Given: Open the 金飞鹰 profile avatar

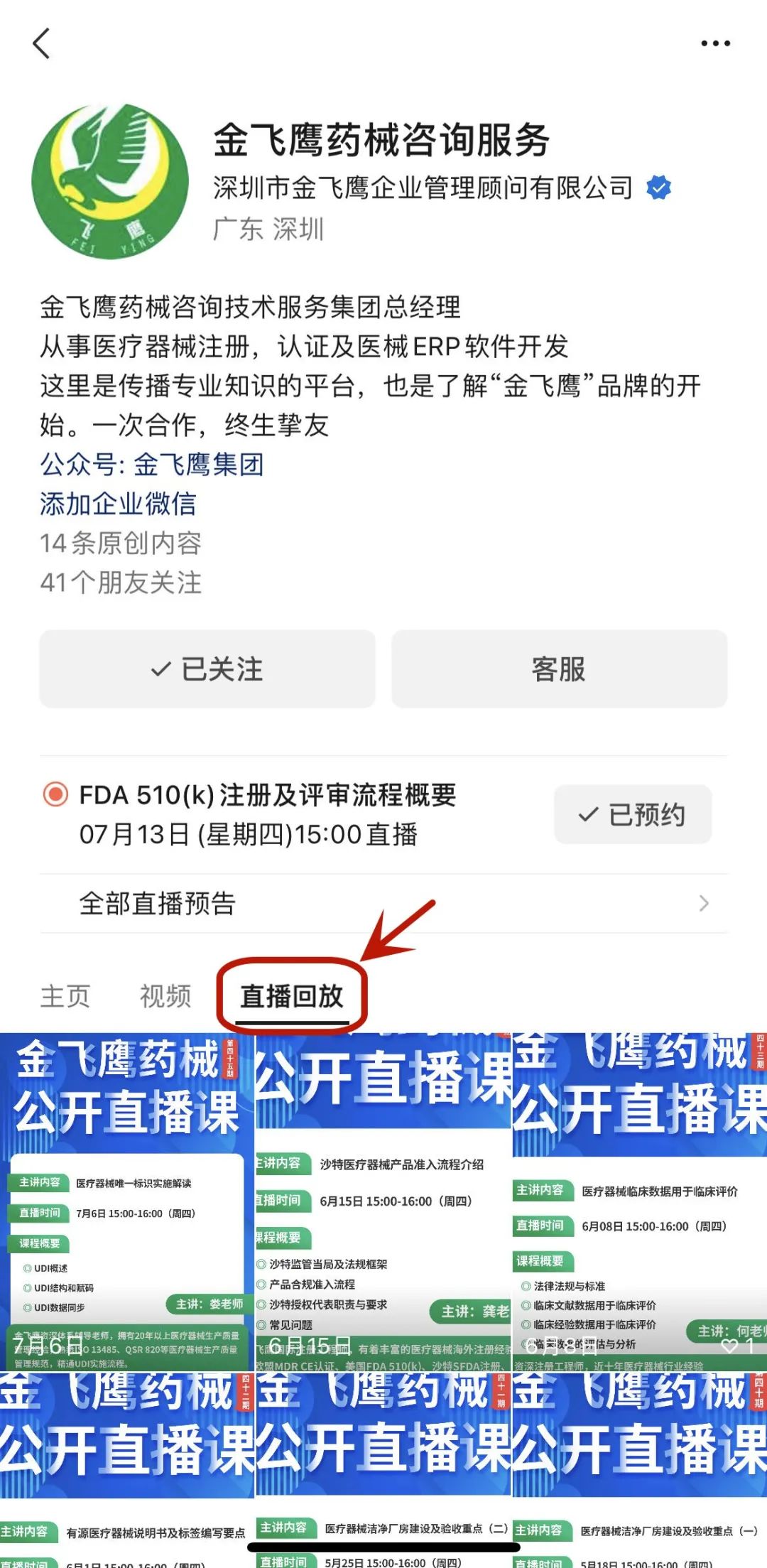Looking at the screenshot, I should coord(110,182).
